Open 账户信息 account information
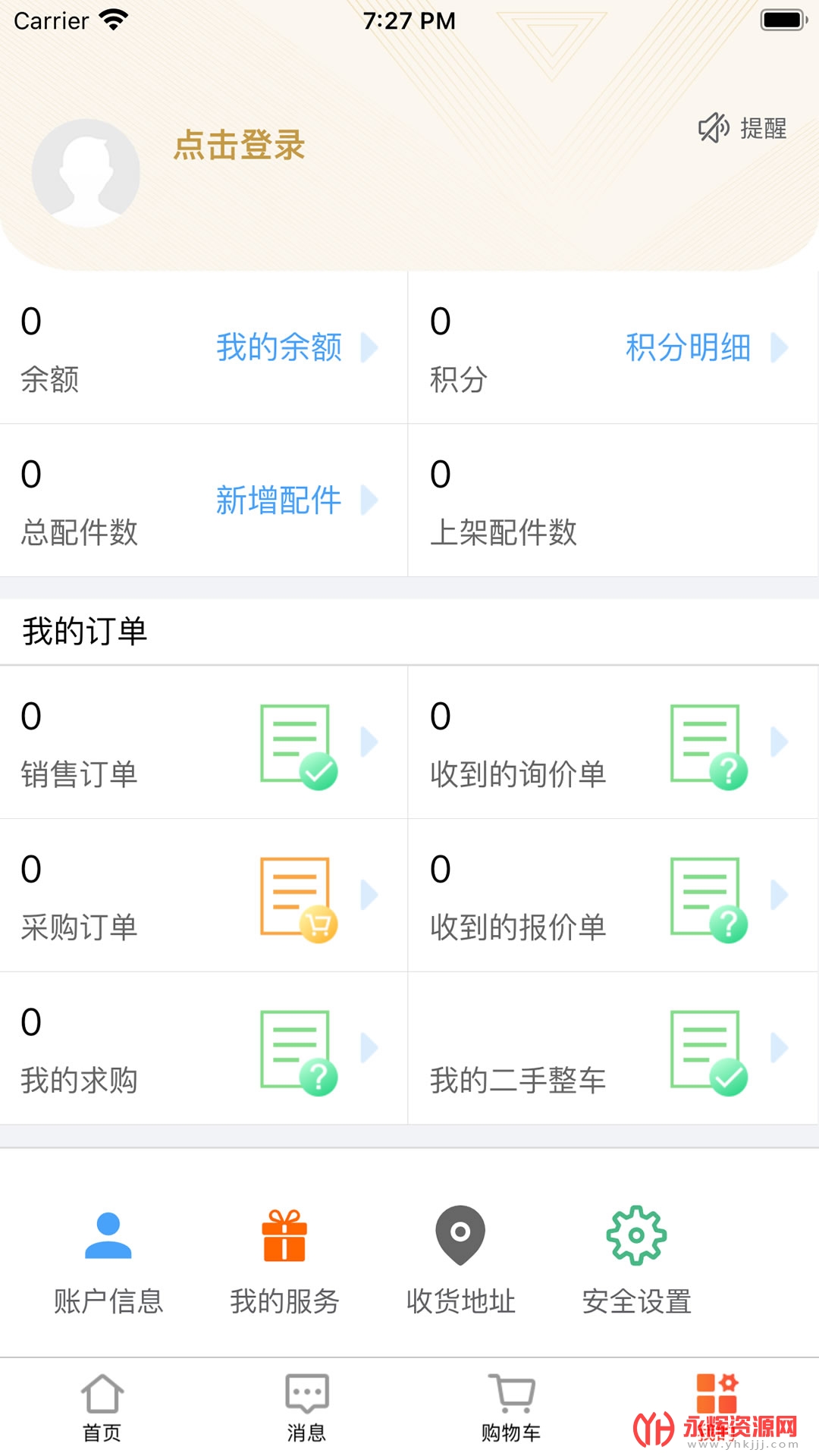Viewport: 819px width, 1456px height. [108, 1260]
